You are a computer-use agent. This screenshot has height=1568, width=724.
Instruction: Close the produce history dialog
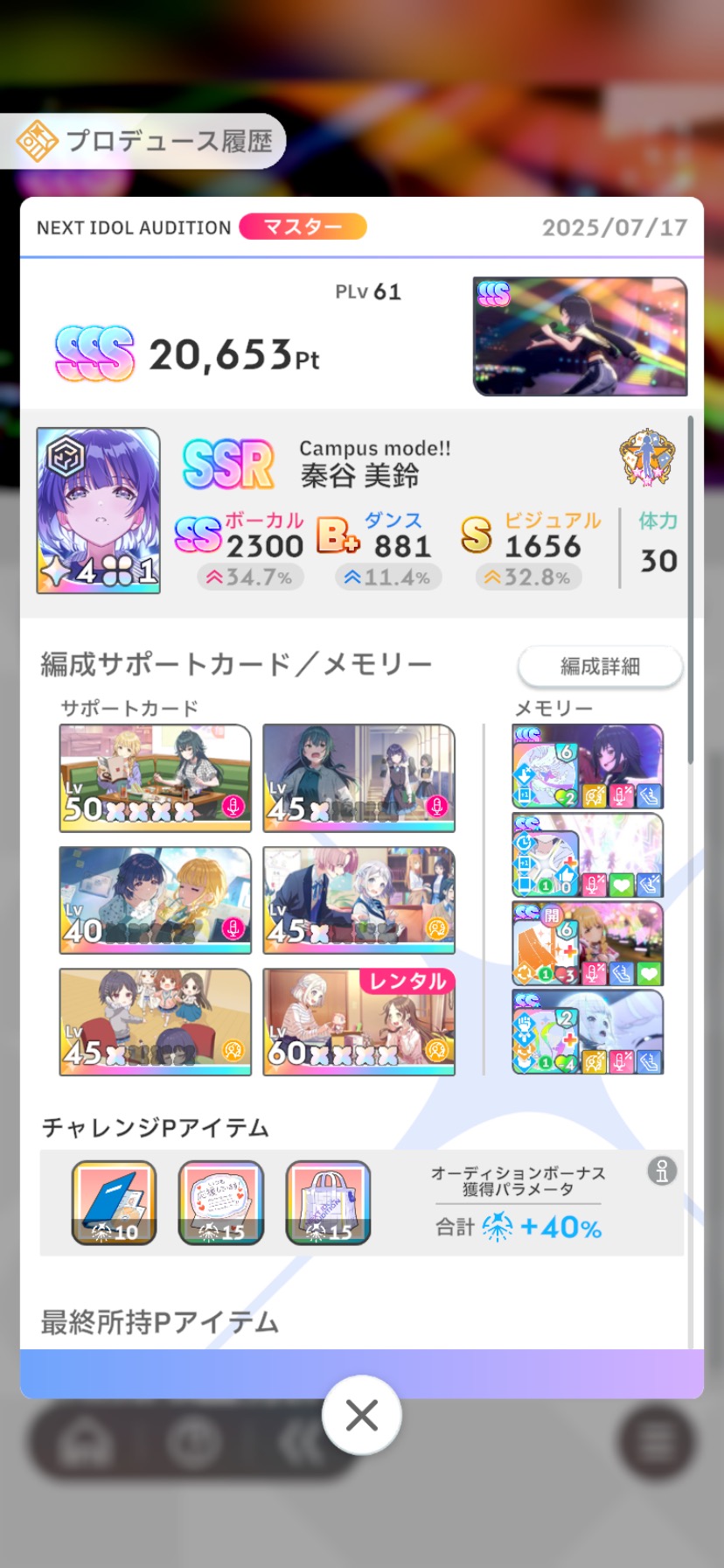point(361,1415)
